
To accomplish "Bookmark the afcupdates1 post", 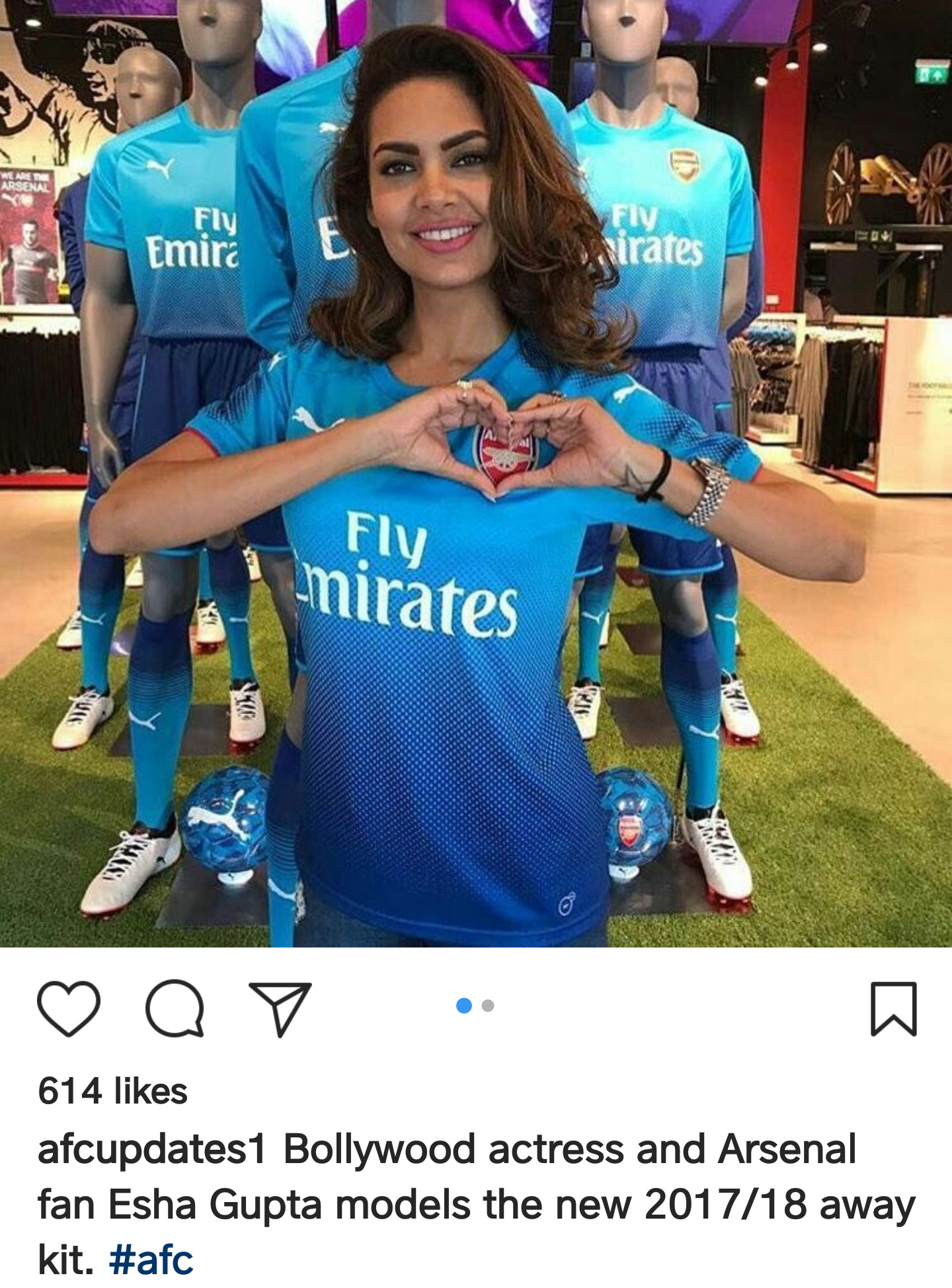I will pyautogui.click(x=893, y=1009).
